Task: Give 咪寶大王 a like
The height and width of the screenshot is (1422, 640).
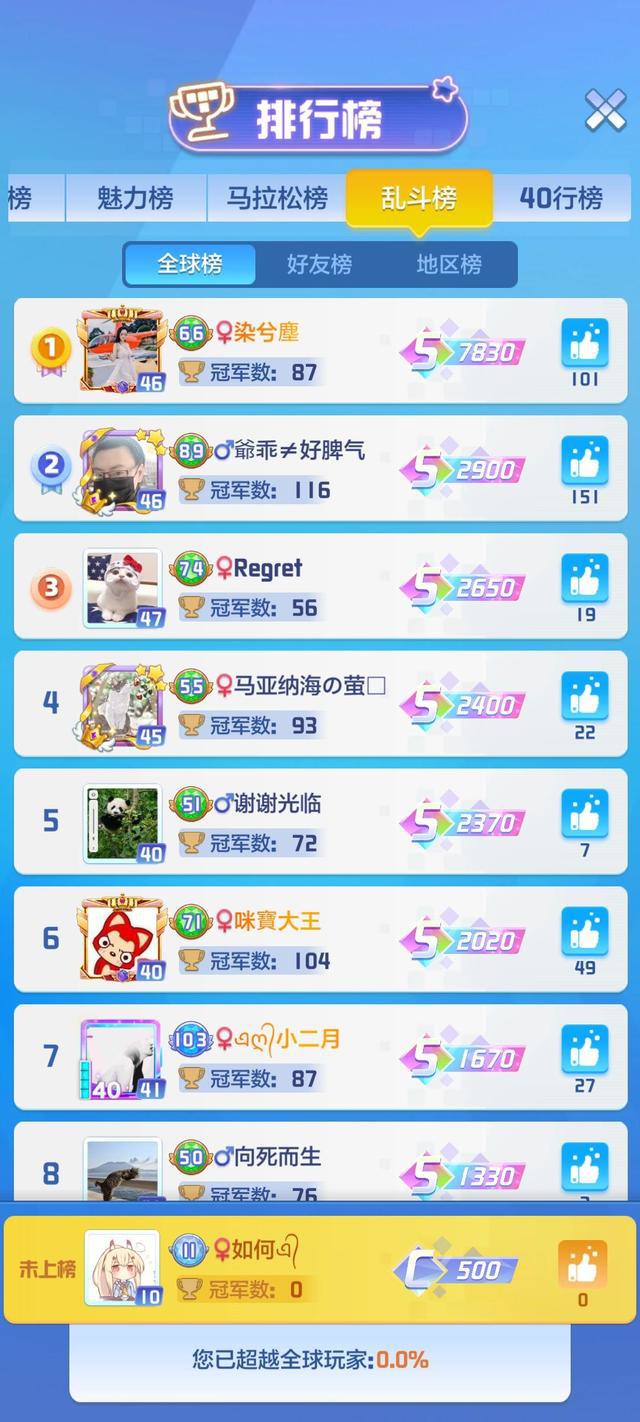Action: [585, 931]
